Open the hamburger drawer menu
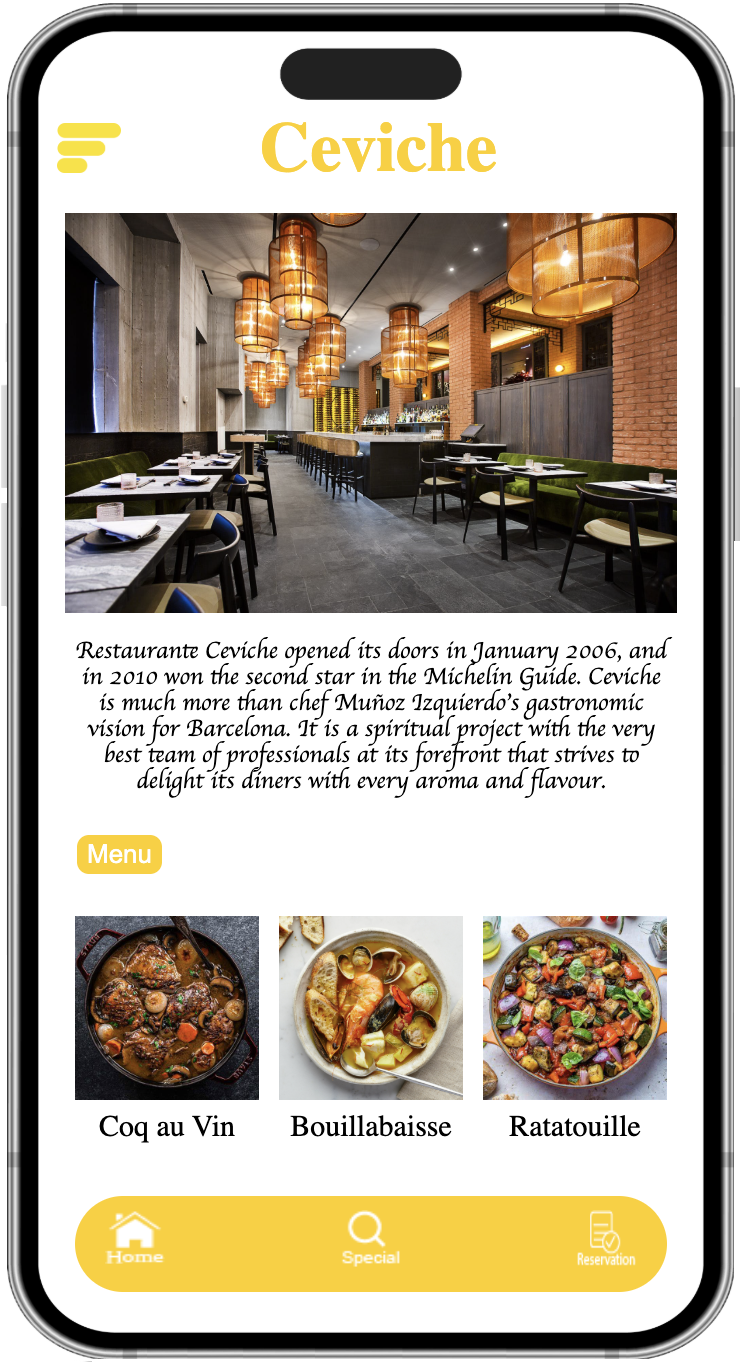Image resolution: width=740 pixels, height=1362 pixels. click(89, 147)
